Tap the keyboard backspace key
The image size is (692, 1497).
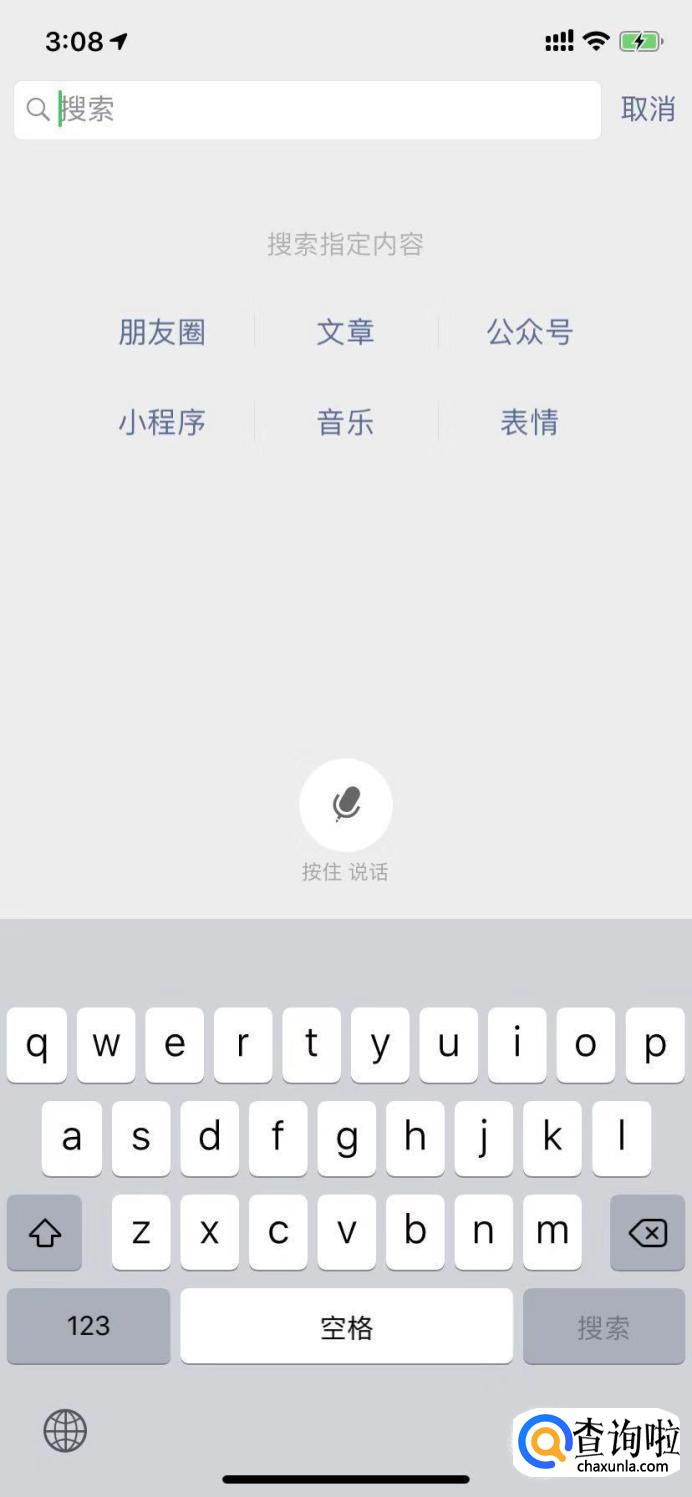(x=648, y=1233)
